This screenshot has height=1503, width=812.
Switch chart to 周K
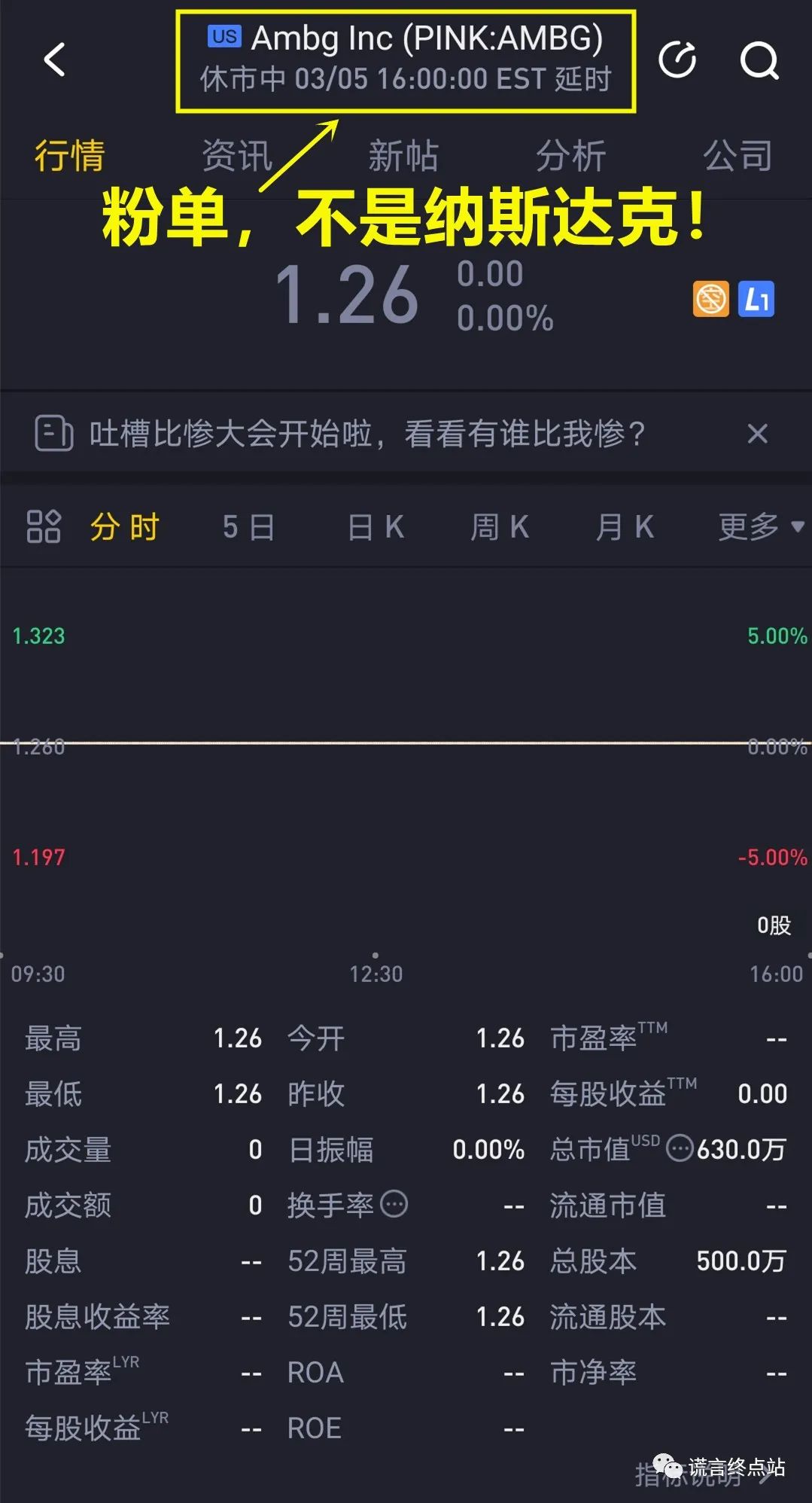click(x=500, y=527)
